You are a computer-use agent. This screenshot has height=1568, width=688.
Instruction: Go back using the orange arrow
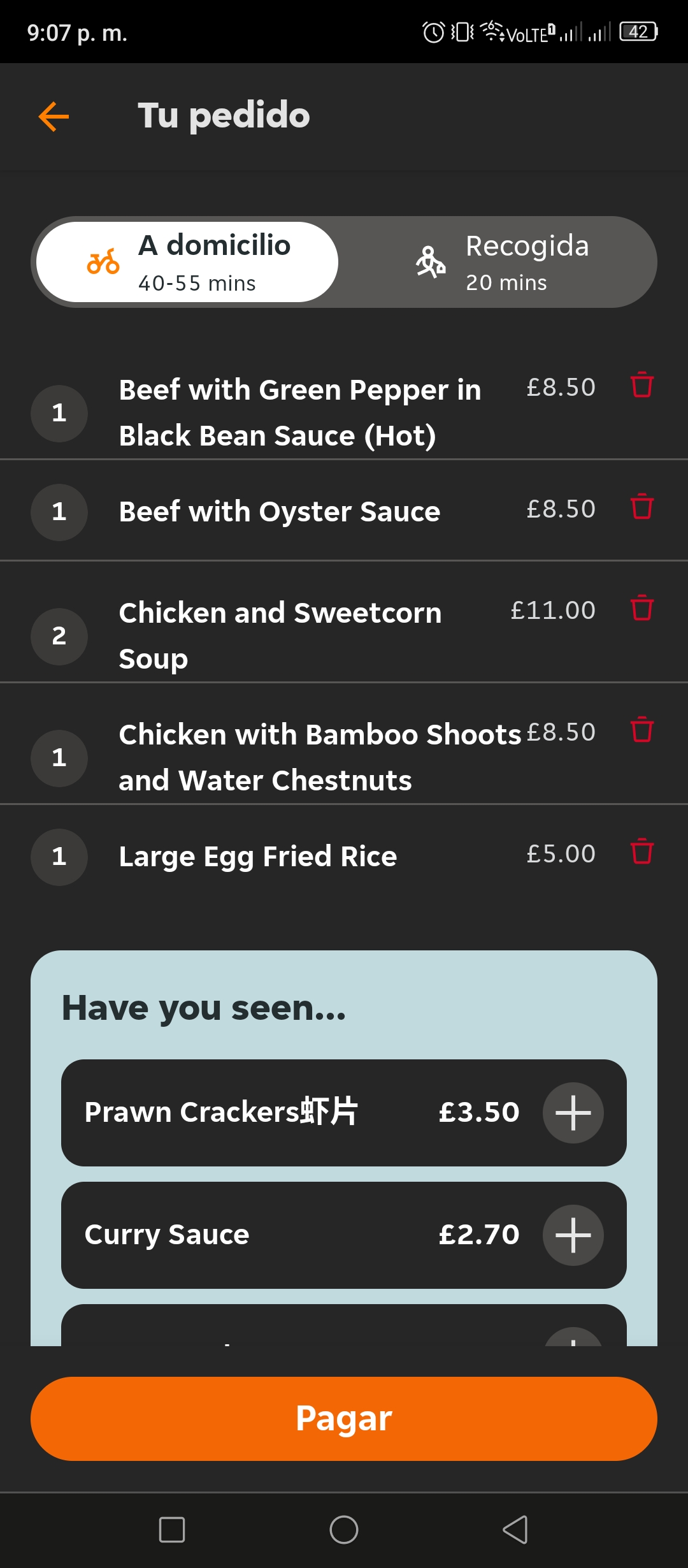(54, 117)
